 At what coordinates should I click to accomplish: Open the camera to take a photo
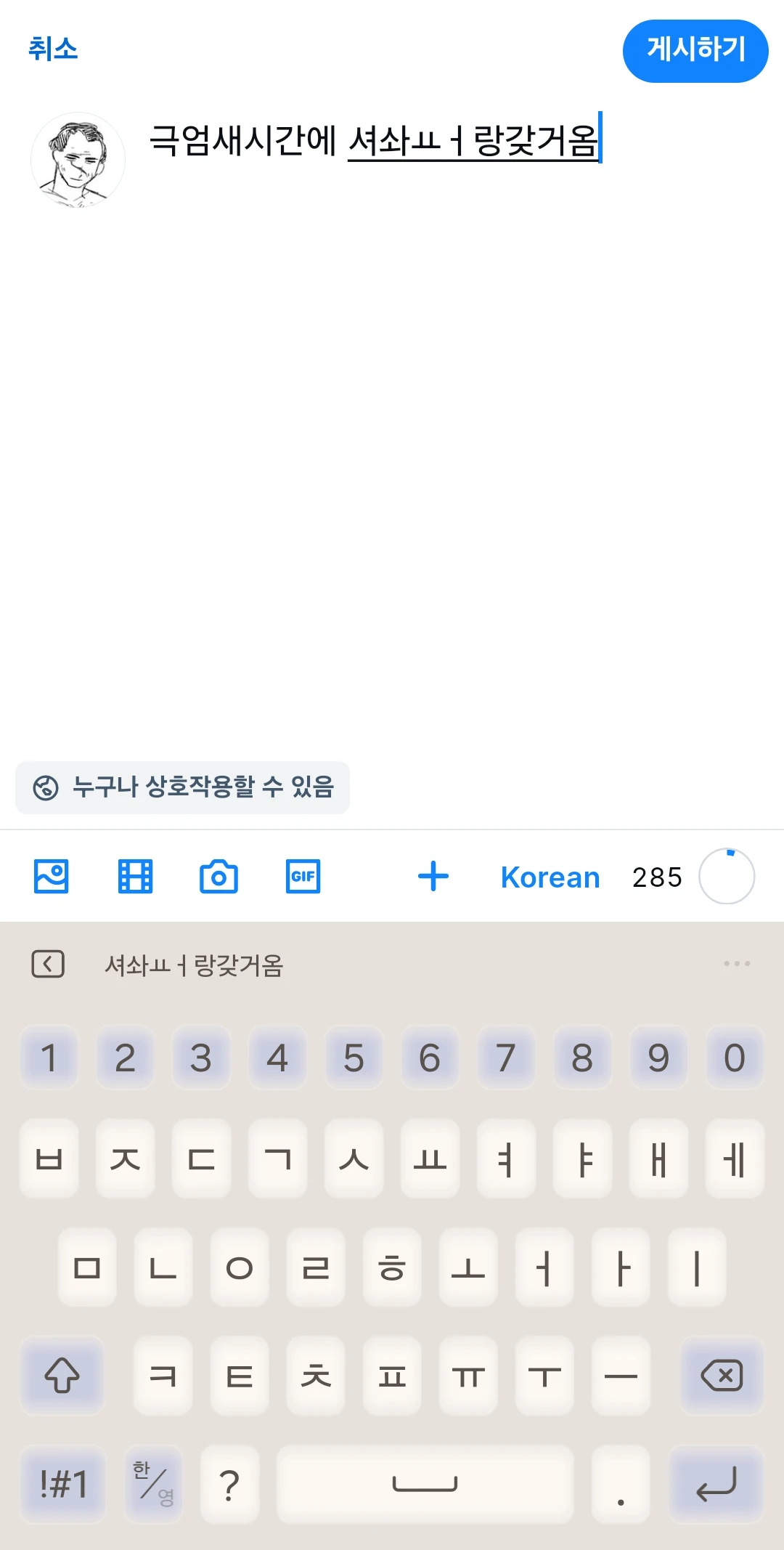click(x=219, y=877)
